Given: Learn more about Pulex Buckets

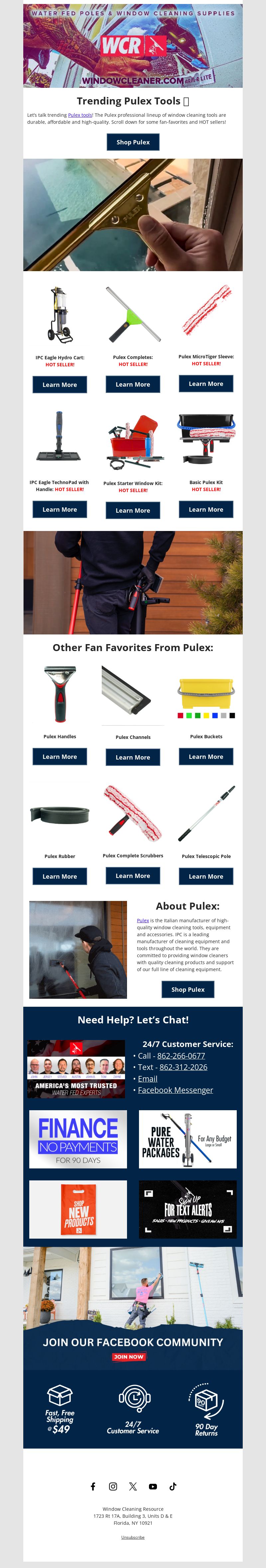Looking at the screenshot, I should [x=206, y=757].
